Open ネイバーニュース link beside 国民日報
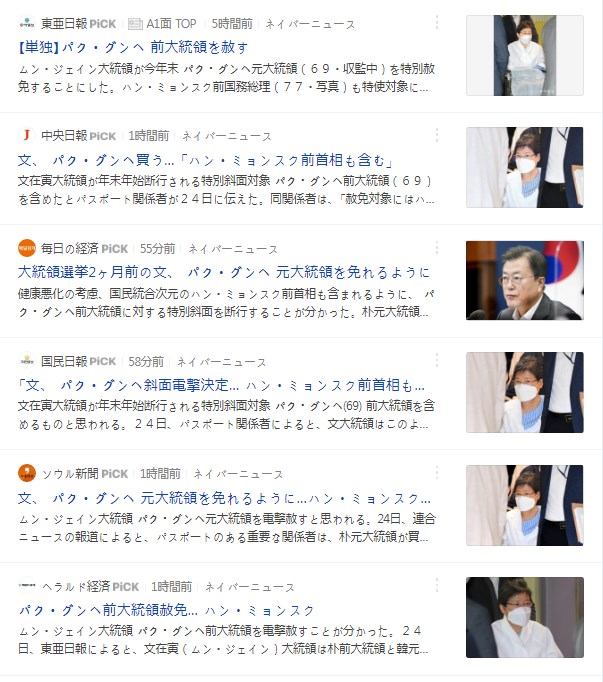This screenshot has width=603, height=682. click(221, 361)
